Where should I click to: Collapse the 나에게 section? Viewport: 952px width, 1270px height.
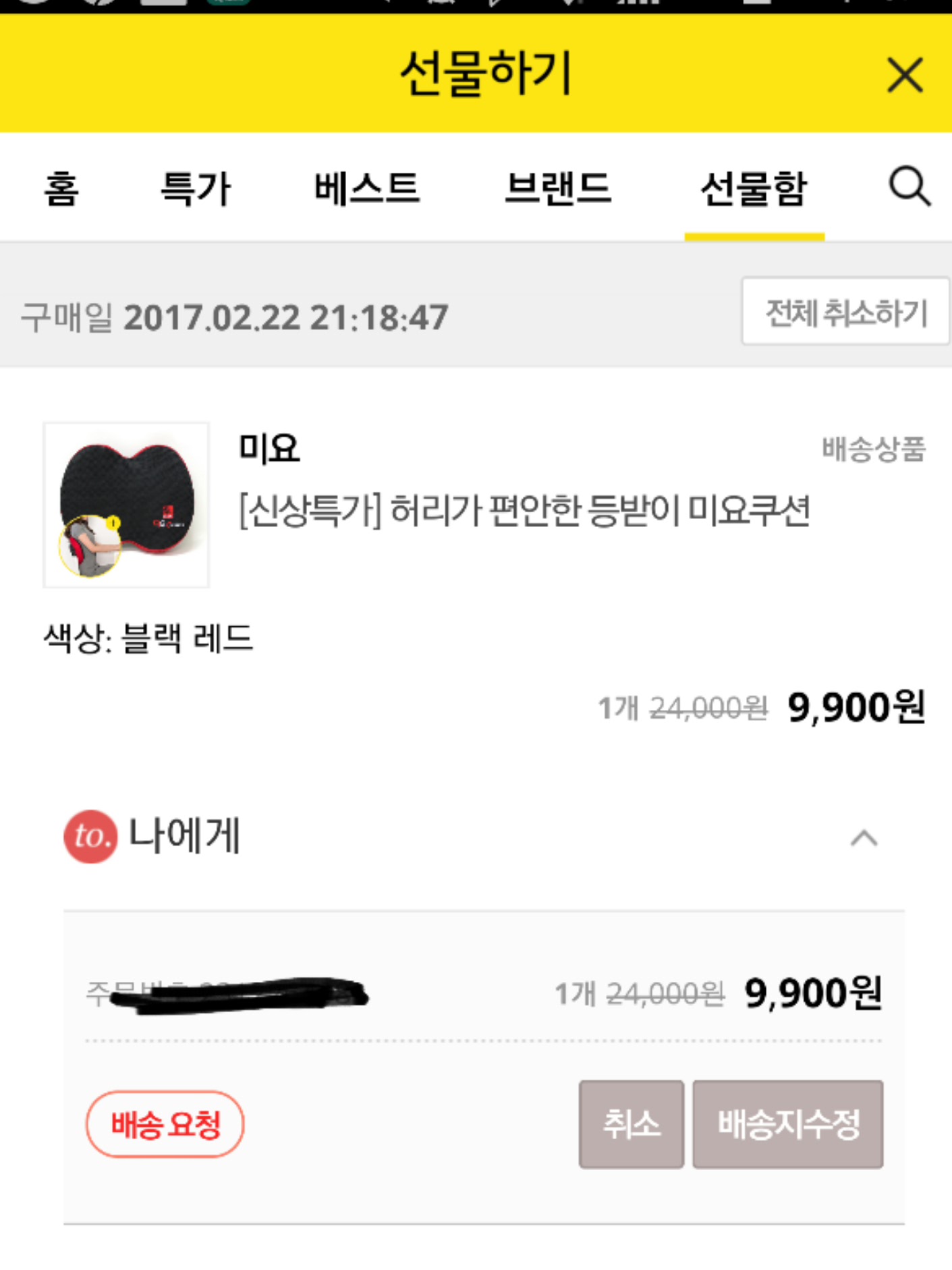(864, 838)
